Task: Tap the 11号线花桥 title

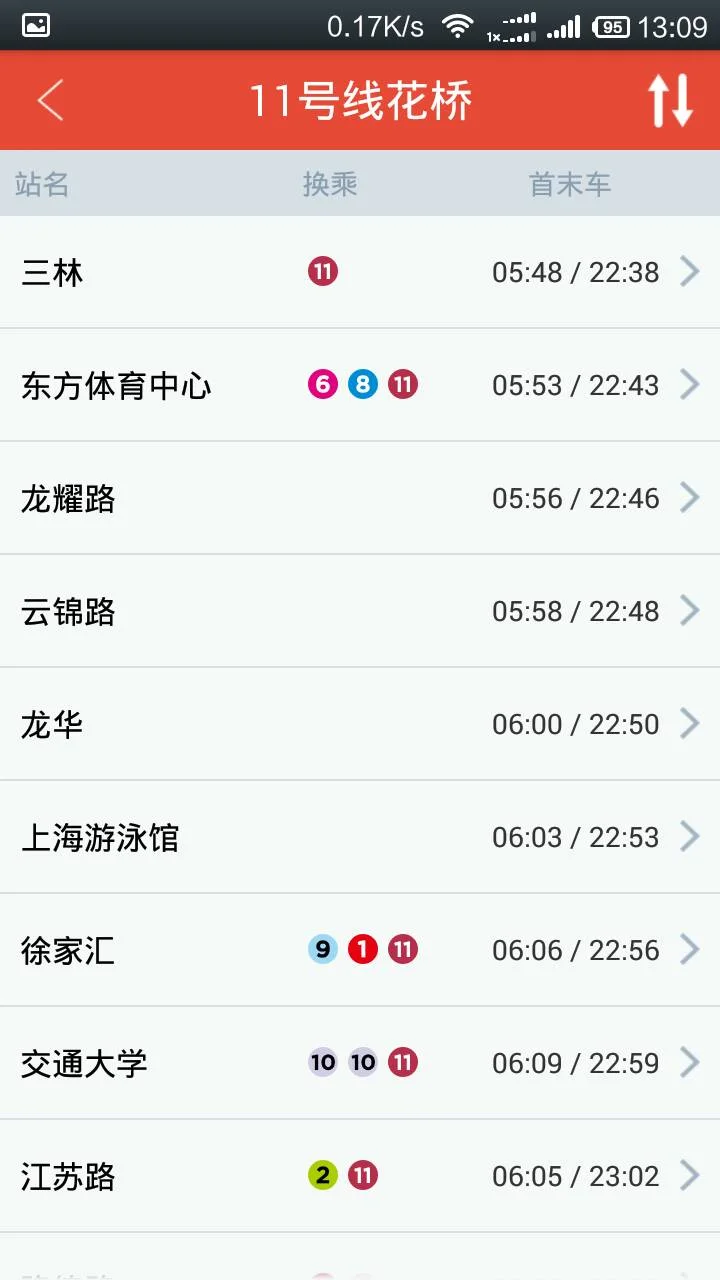Action: tap(360, 100)
